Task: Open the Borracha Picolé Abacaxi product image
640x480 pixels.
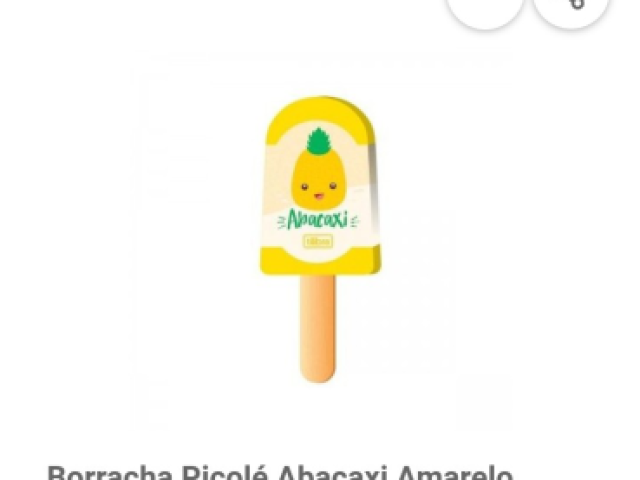Action: (x=320, y=240)
